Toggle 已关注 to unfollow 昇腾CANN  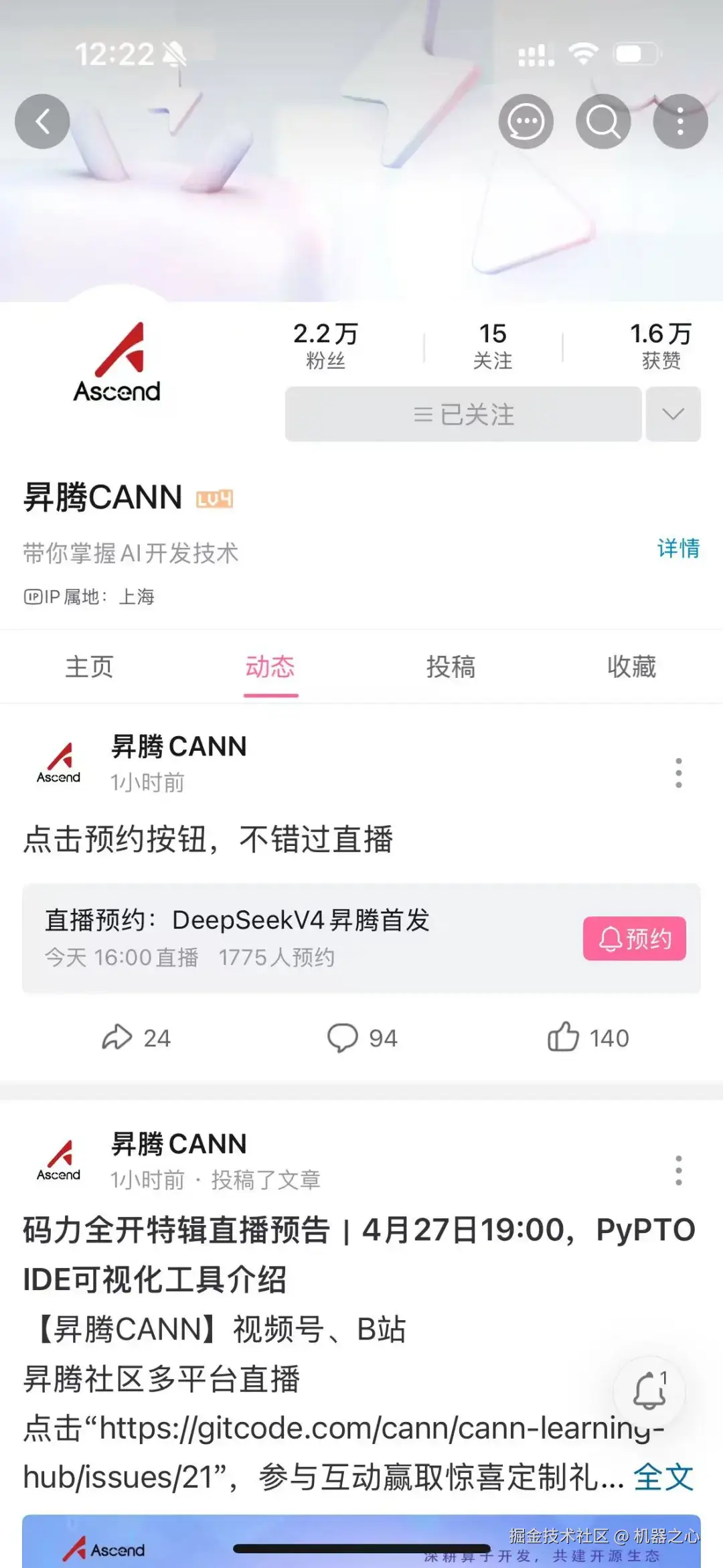(462, 414)
